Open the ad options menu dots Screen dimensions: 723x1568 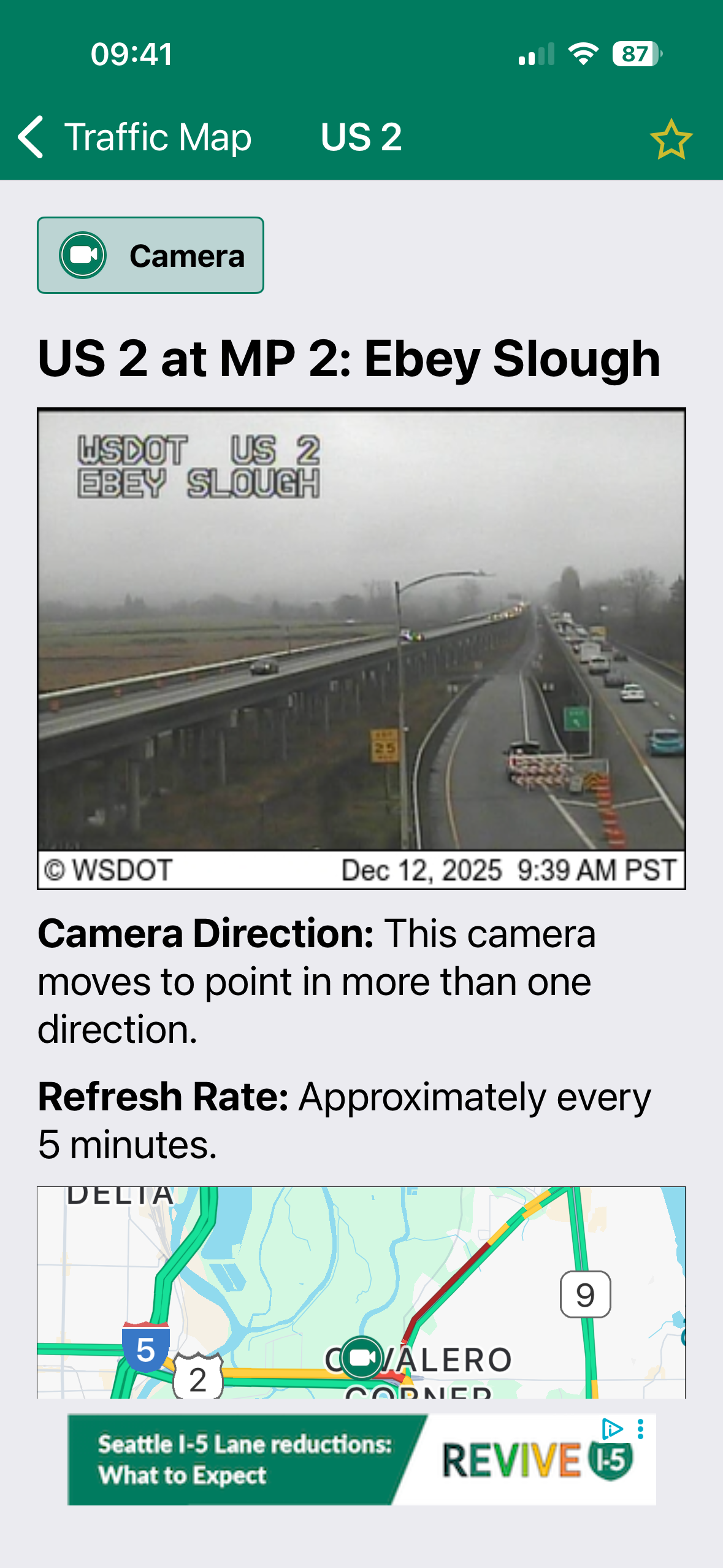pos(641,1429)
